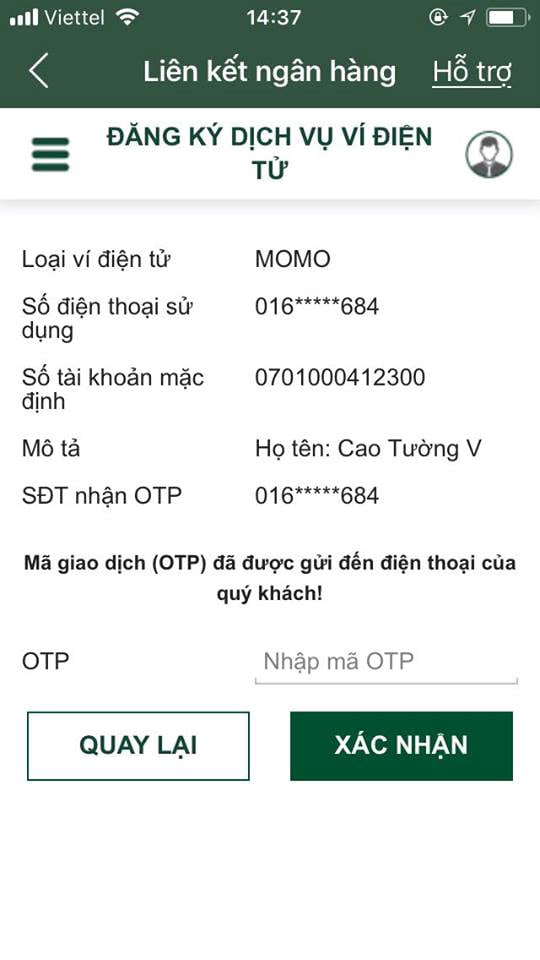
Task: Open the Hỗ trợ support link
Action: 471,72
